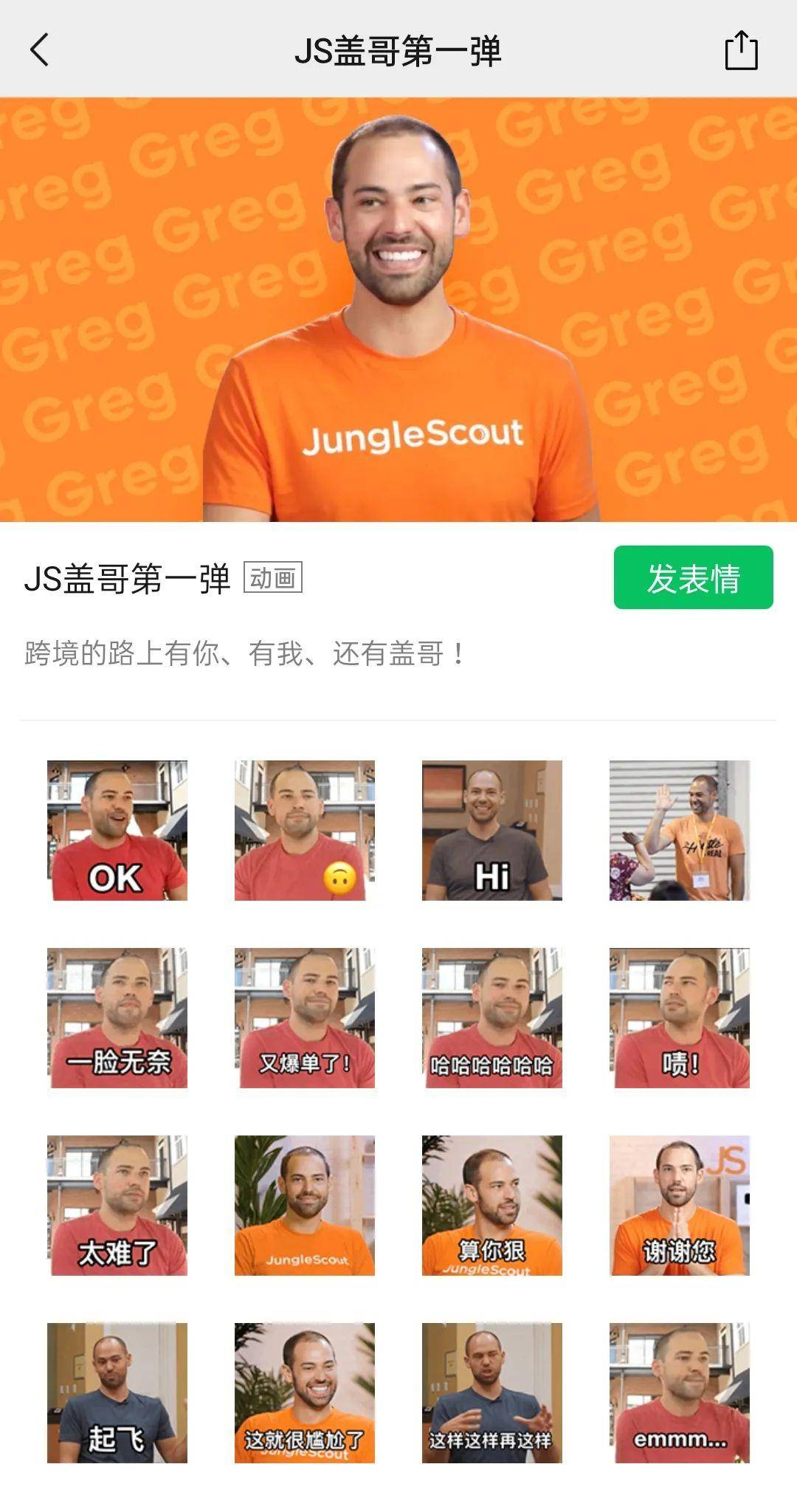View the 起飞 sticker
797x1512 pixels.
(117, 1393)
